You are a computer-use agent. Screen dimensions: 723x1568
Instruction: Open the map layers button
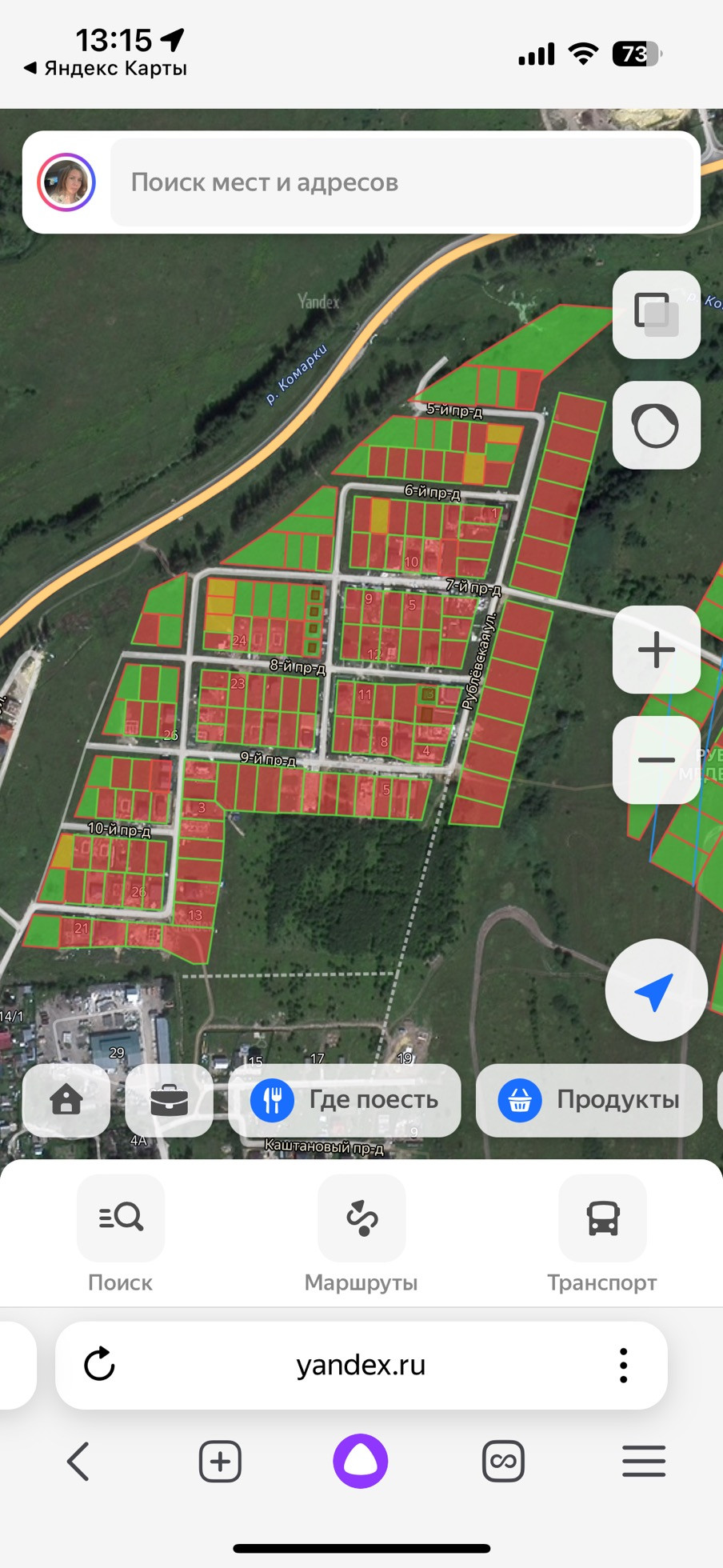[657, 314]
